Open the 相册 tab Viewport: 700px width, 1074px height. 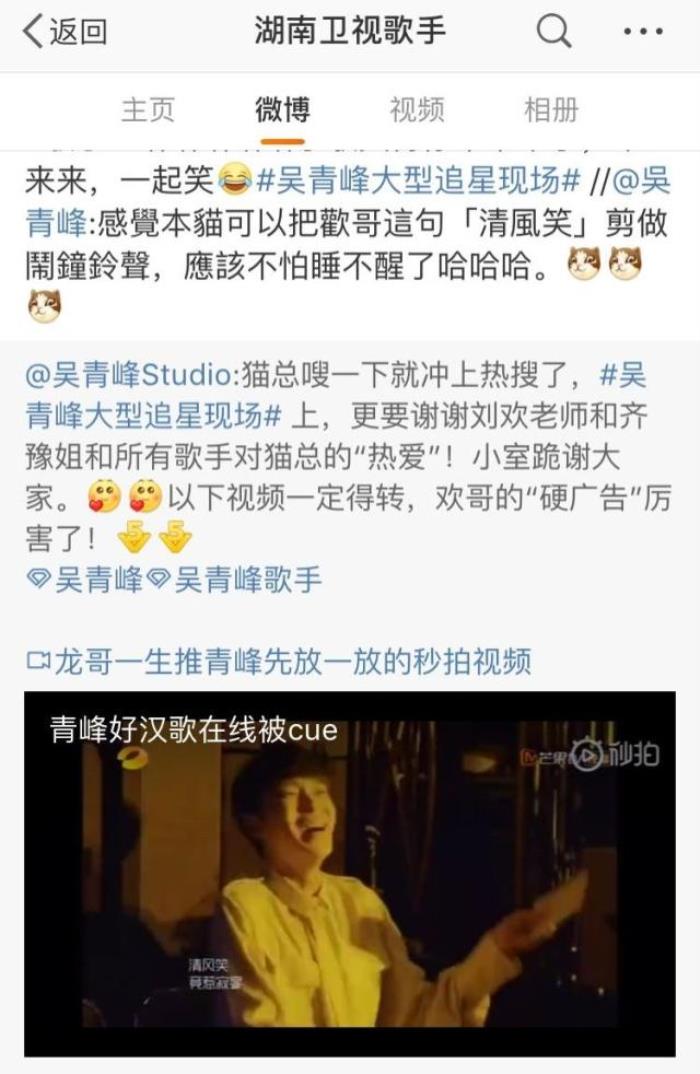click(551, 110)
